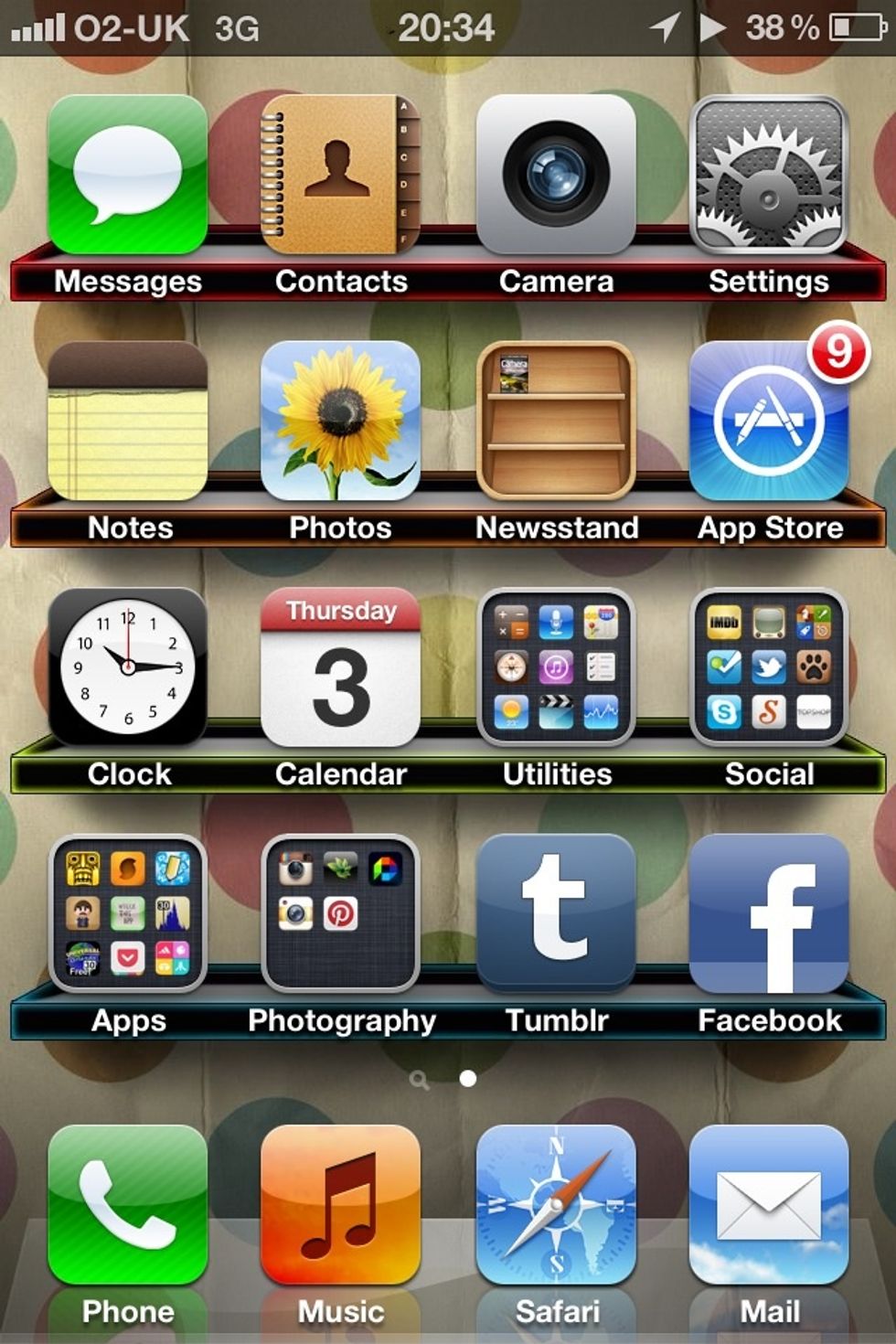896x1344 pixels.
Task: Open Safari browser from dock
Action: point(556,1205)
